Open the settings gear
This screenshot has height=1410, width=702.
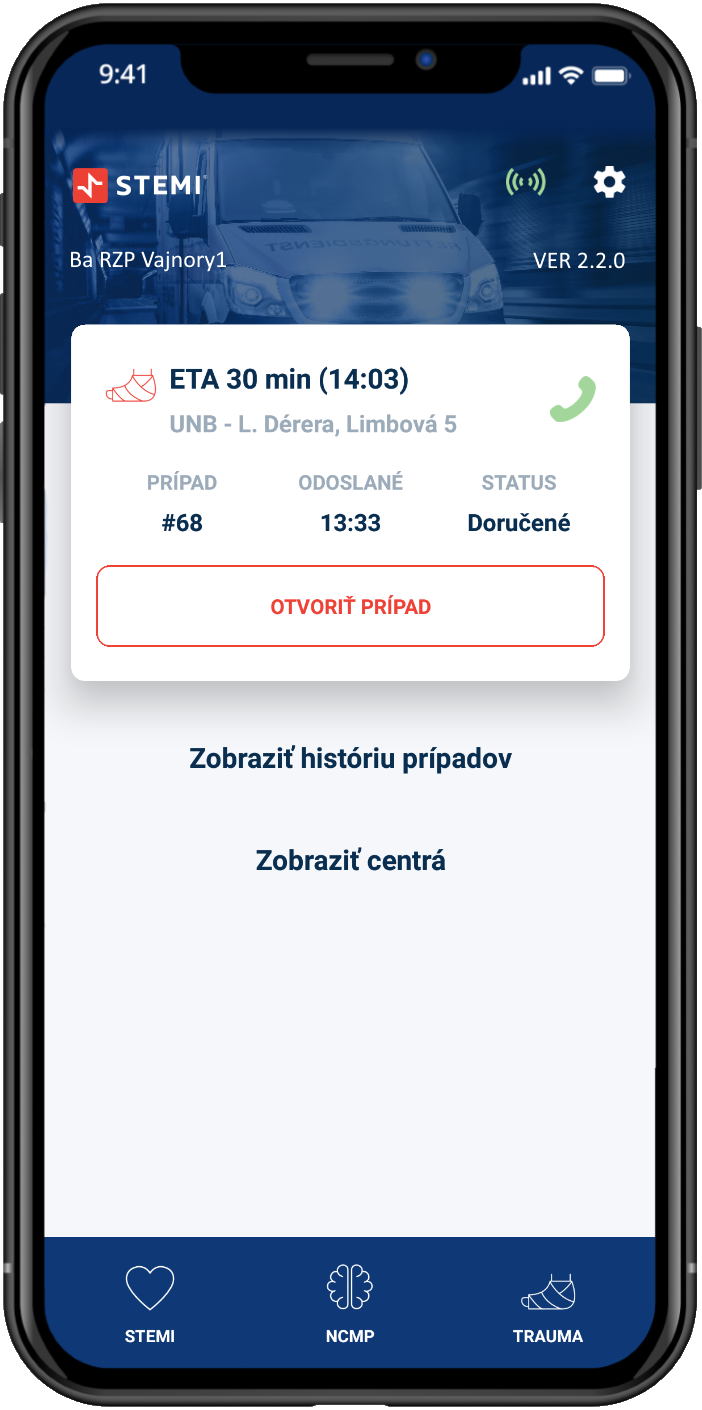tap(609, 182)
